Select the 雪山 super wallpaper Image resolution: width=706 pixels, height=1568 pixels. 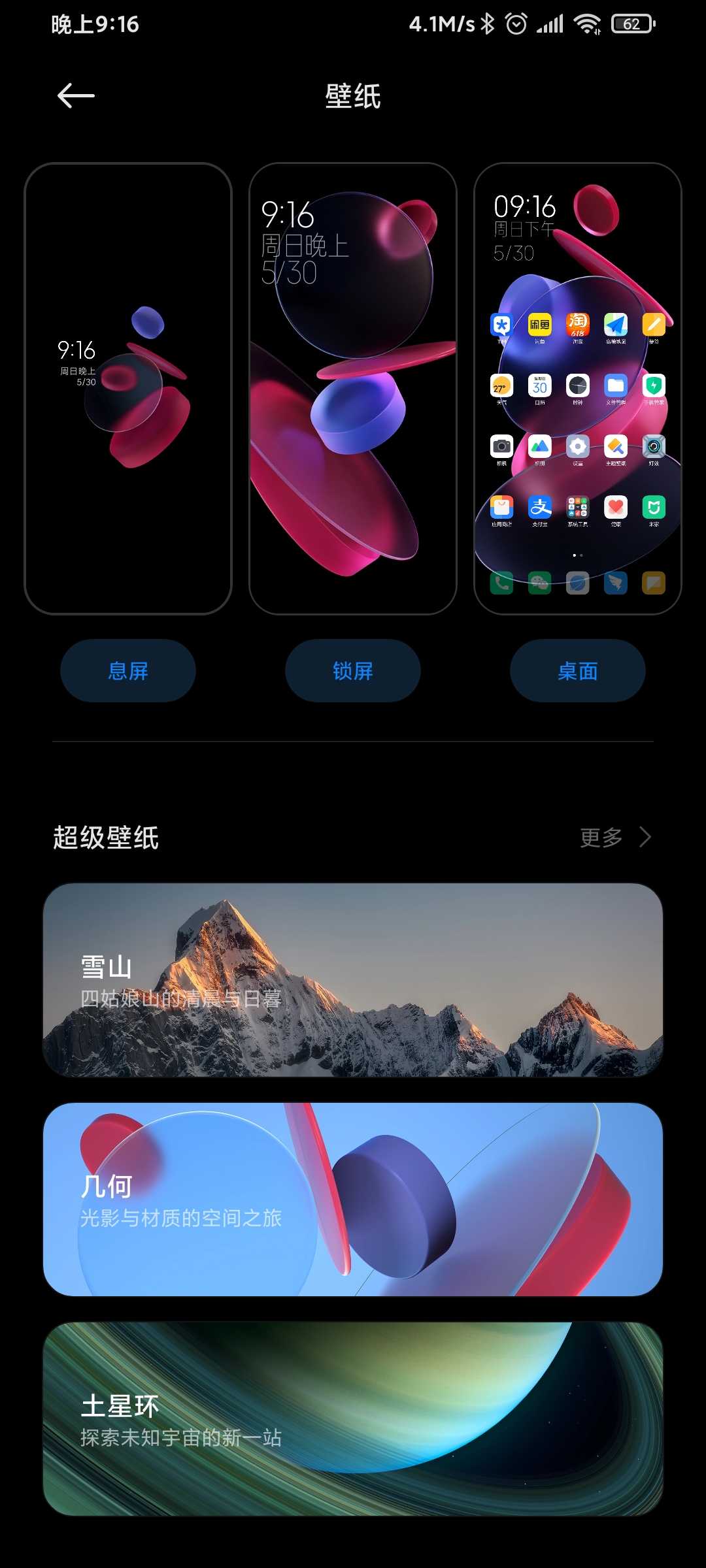353,980
